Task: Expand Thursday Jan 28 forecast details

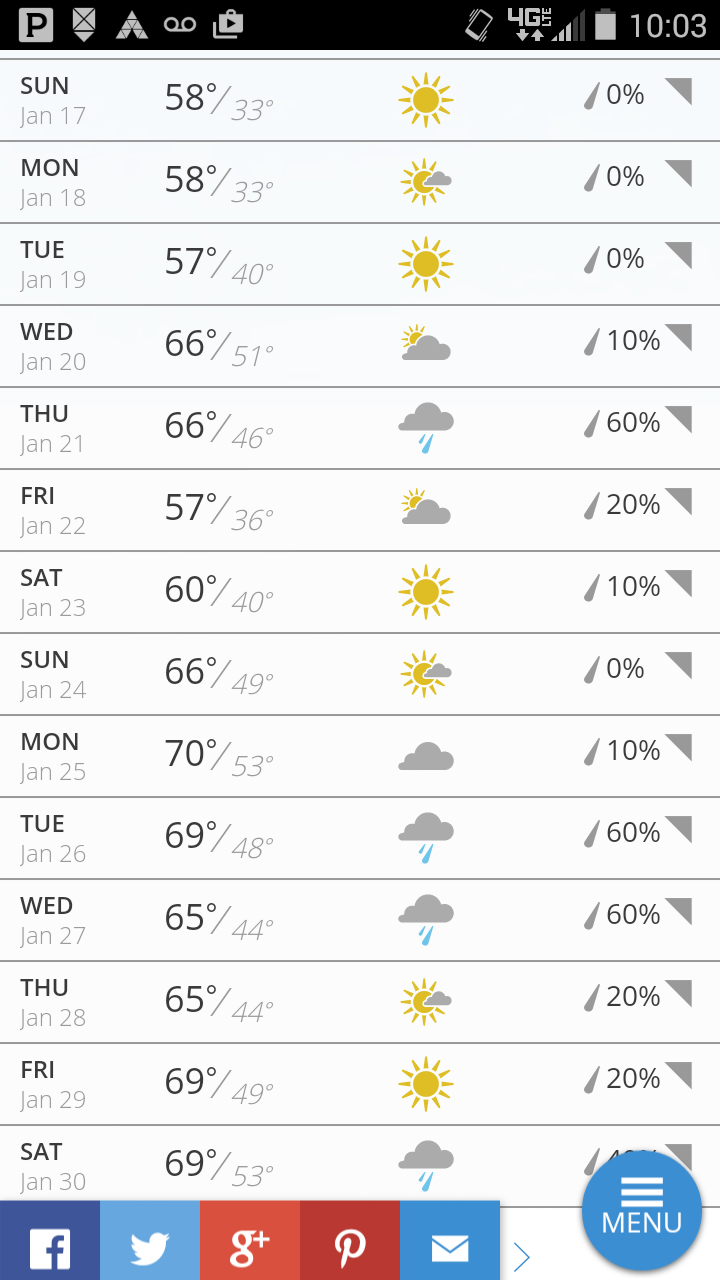Action: (679, 994)
